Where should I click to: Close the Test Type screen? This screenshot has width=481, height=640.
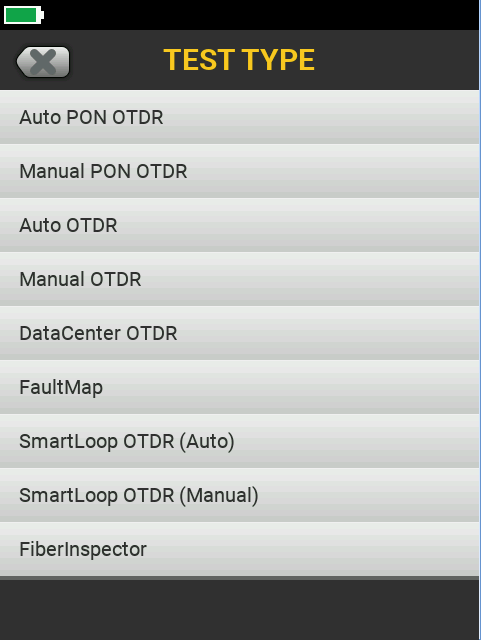43,62
